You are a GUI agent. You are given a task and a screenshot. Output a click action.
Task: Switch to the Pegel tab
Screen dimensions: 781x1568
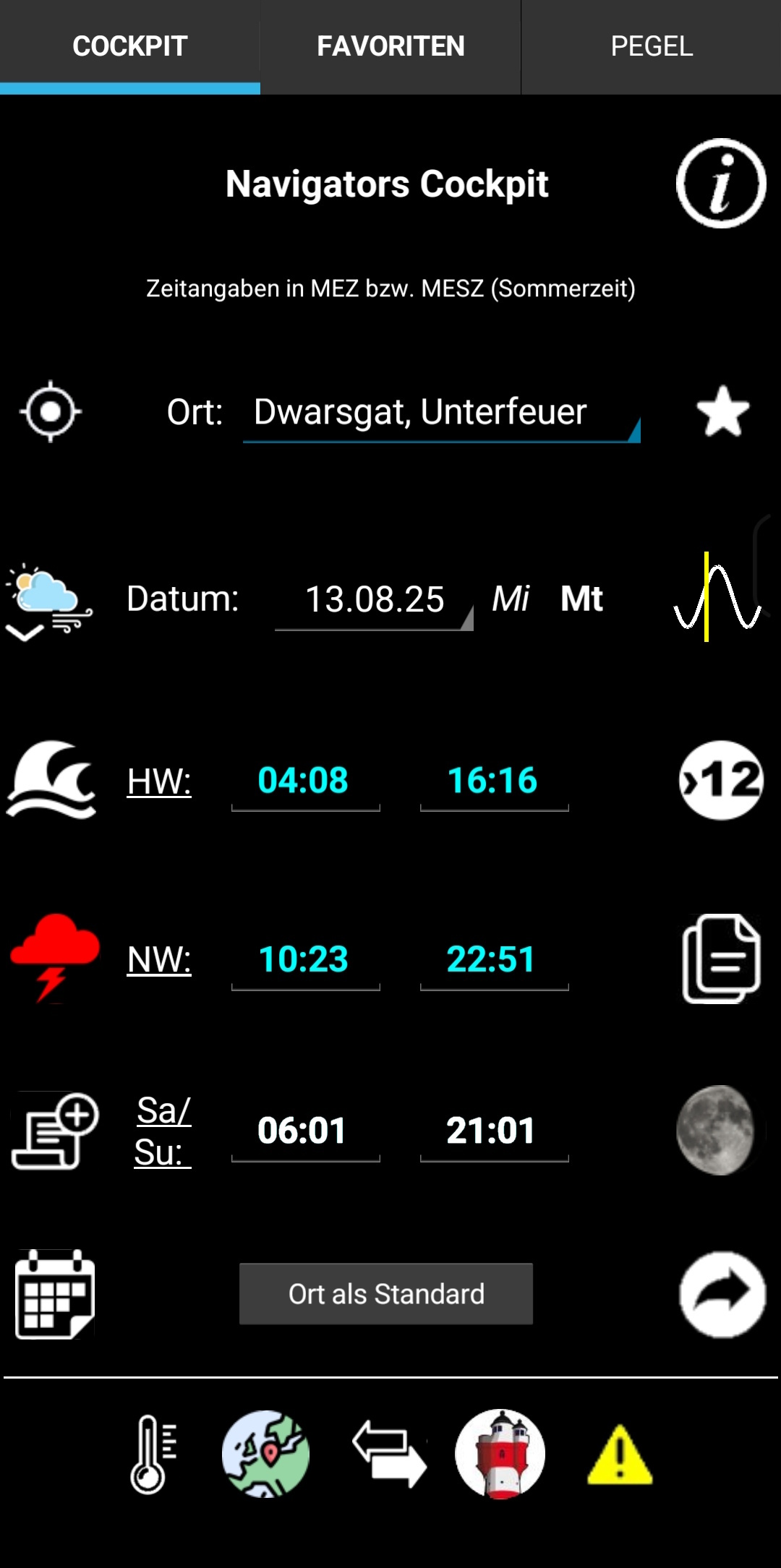click(x=651, y=46)
